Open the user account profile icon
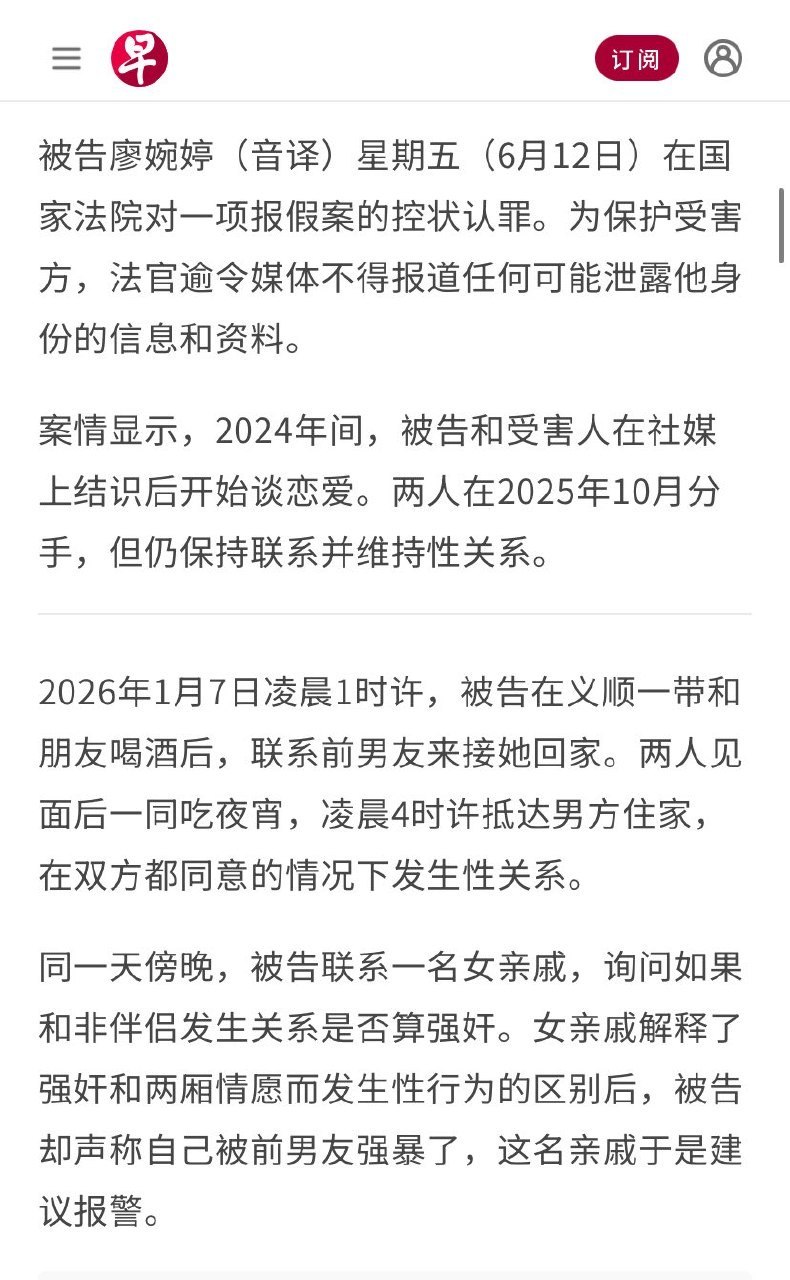This screenshot has width=790, height=1280. pos(722,58)
